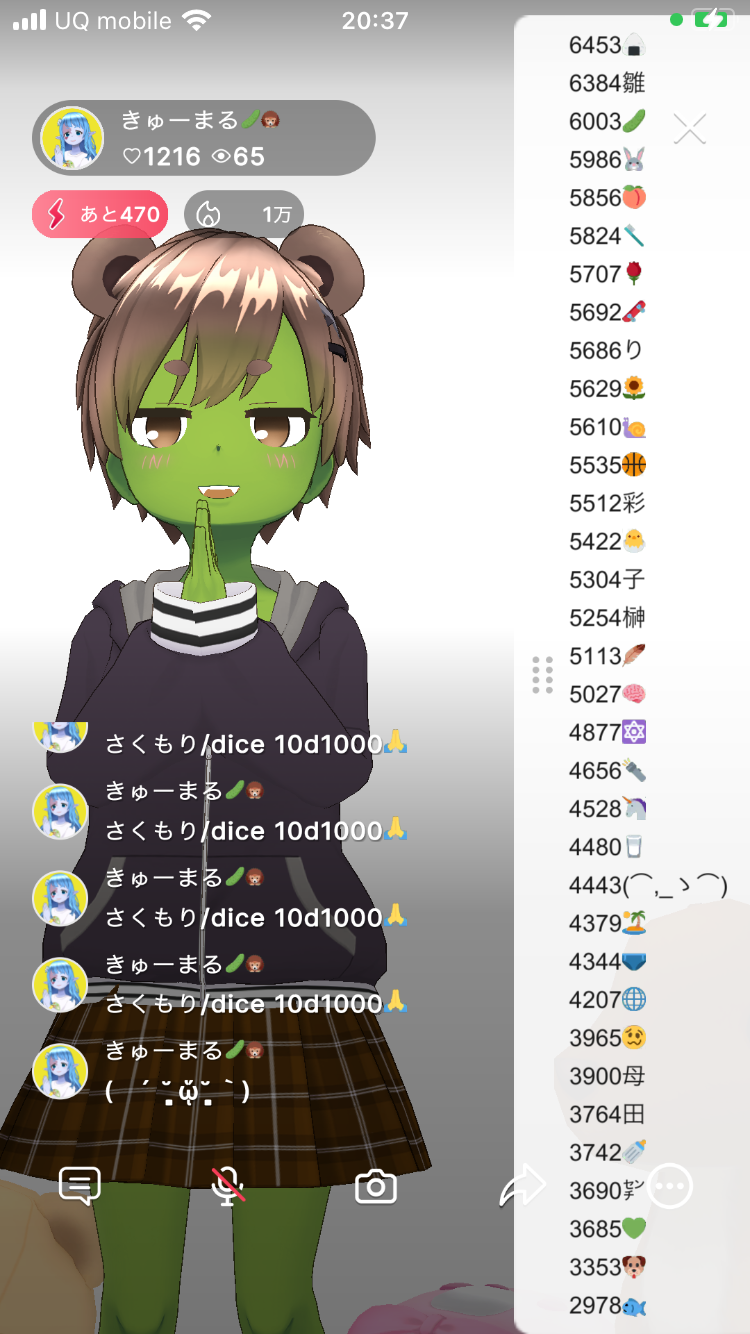
Task: Open the more options menu
Action: click(x=669, y=1186)
